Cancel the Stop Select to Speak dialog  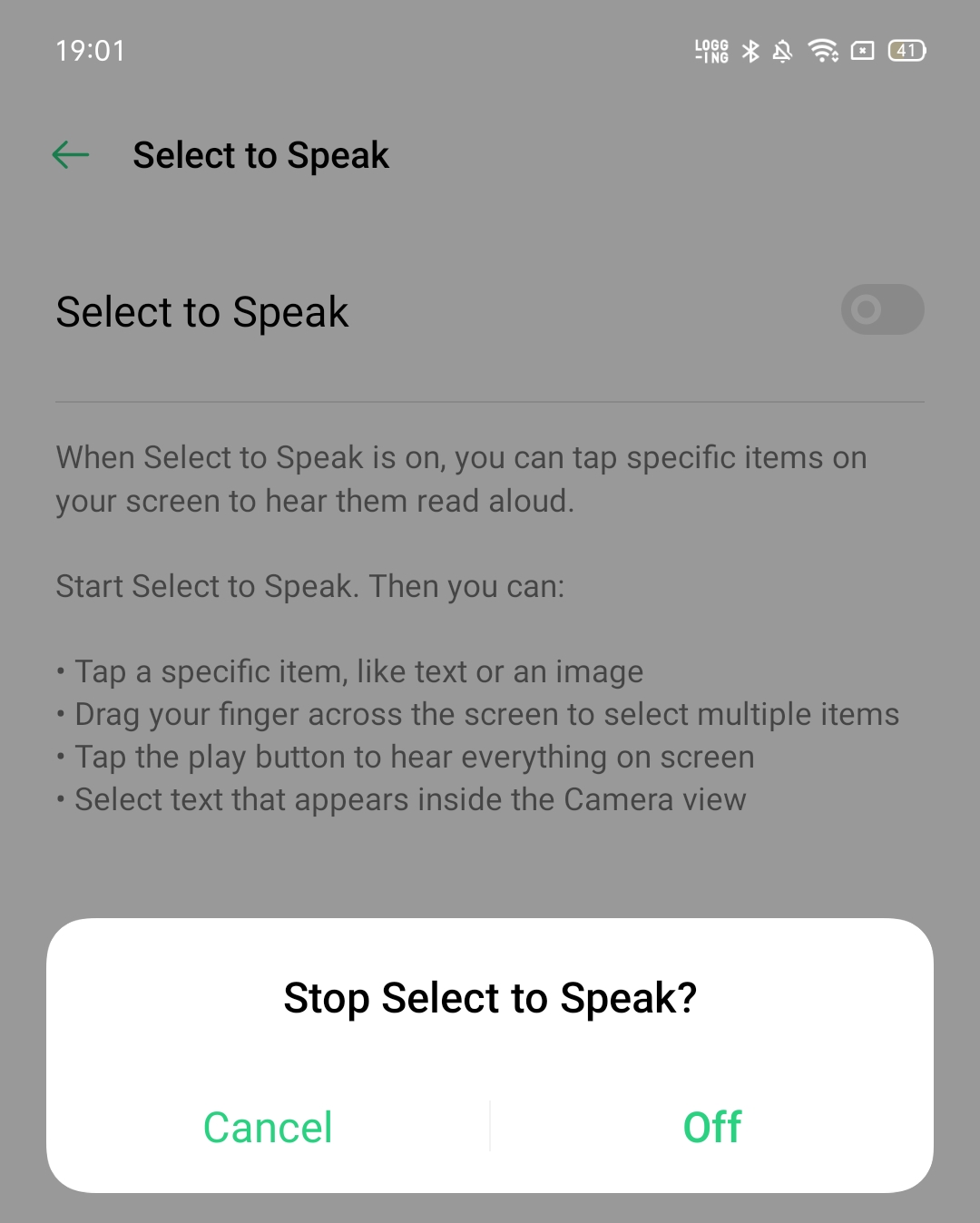pos(268,1128)
